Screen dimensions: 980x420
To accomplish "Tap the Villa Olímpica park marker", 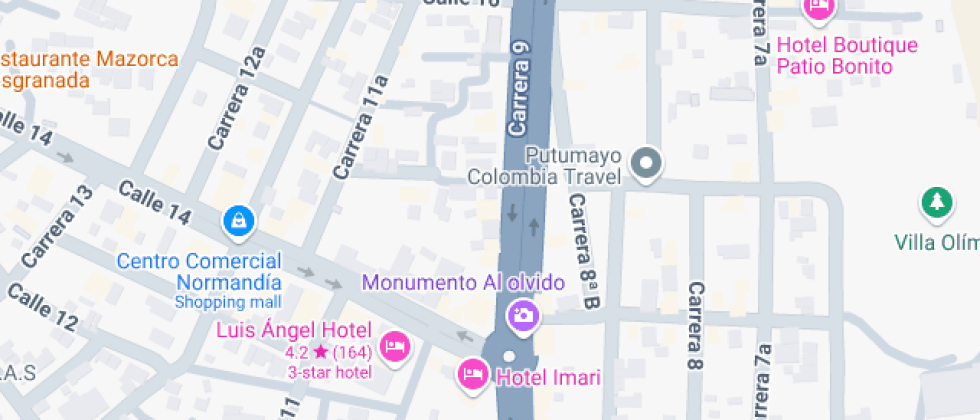I will [x=936, y=203].
